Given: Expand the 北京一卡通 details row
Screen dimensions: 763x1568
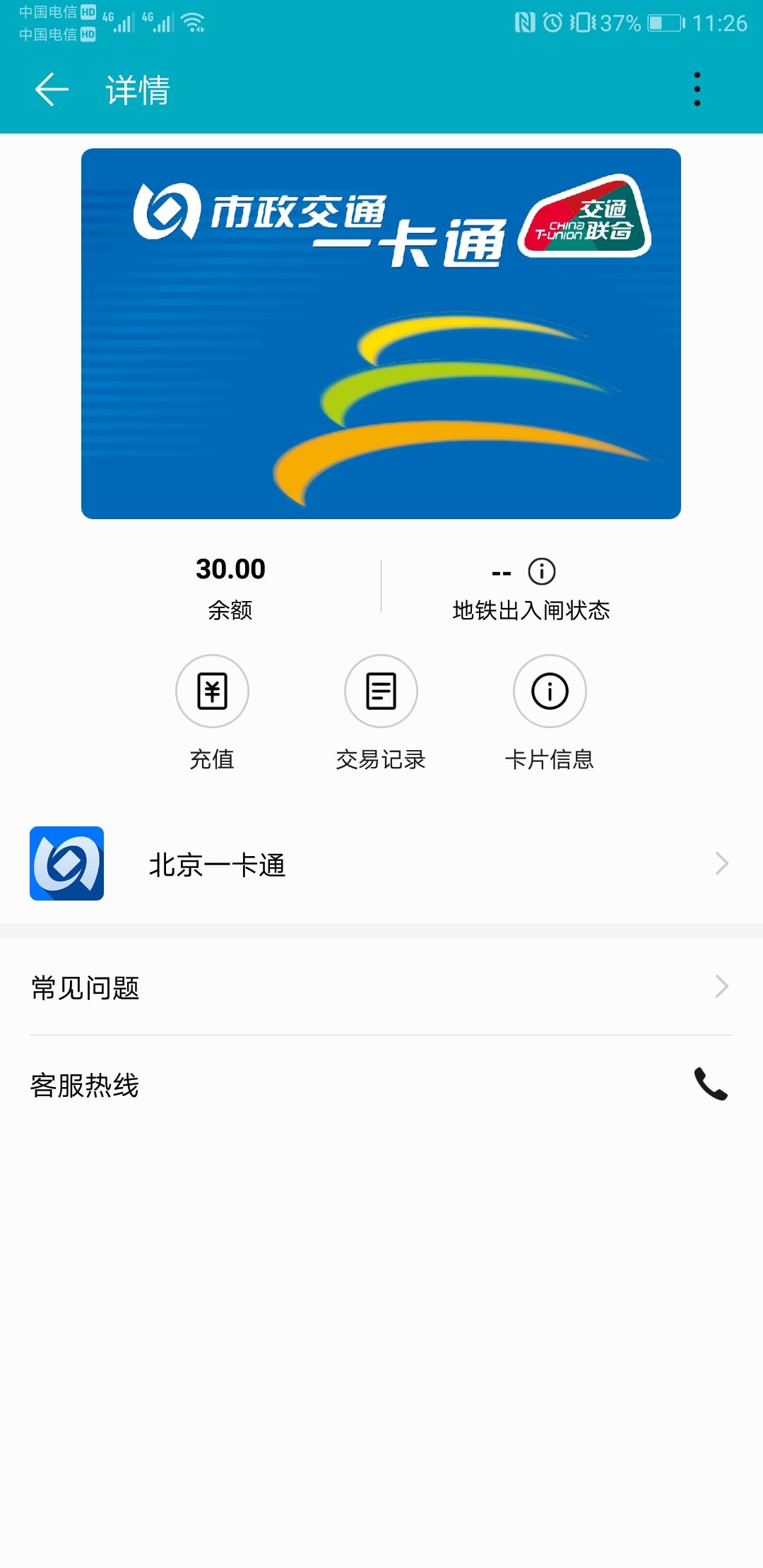Looking at the screenshot, I should tap(721, 863).
